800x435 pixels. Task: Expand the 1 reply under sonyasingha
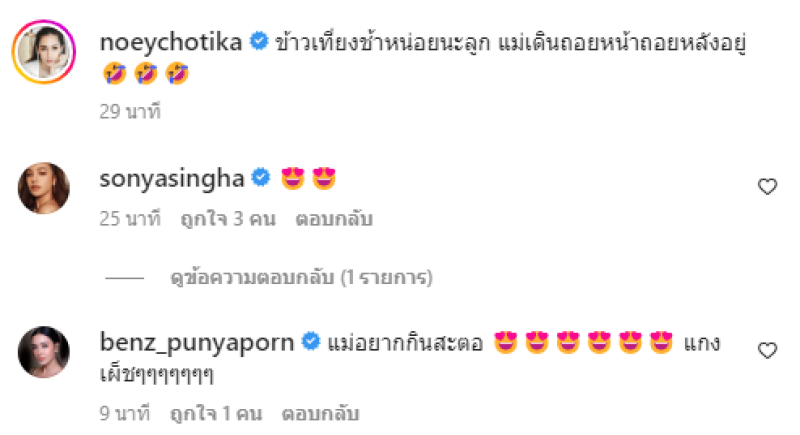pyautogui.click(x=300, y=275)
